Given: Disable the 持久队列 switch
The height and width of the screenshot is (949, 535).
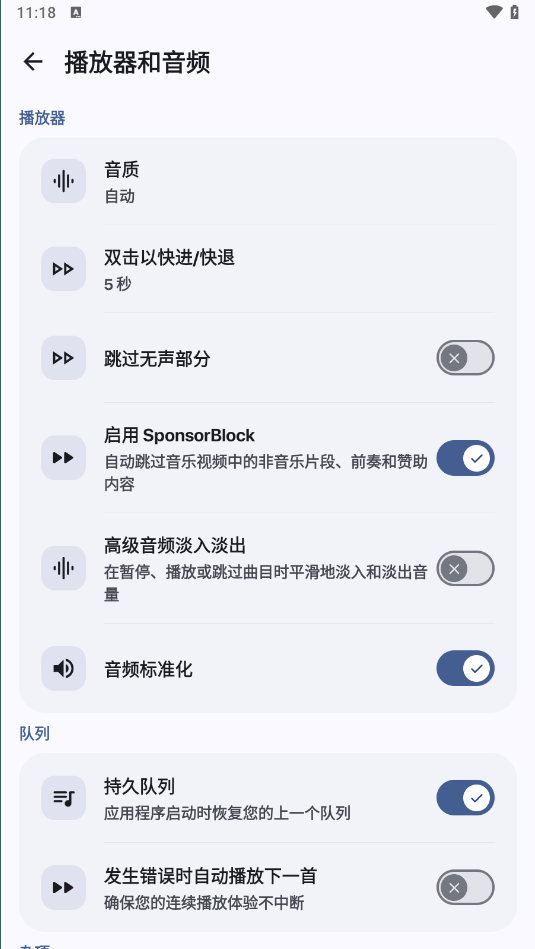Looking at the screenshot, I should click(x=465, y=798).
